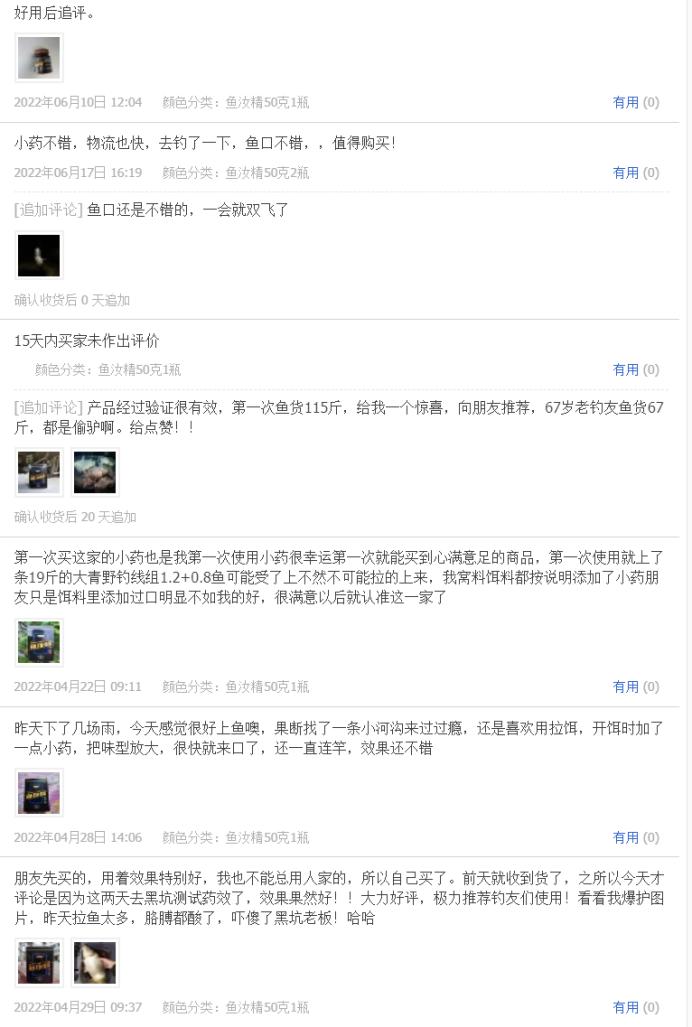This screenshot has width=692, height=1027.
Task: Open first photo in the 黑坑 review
Action: coord(39,963)
